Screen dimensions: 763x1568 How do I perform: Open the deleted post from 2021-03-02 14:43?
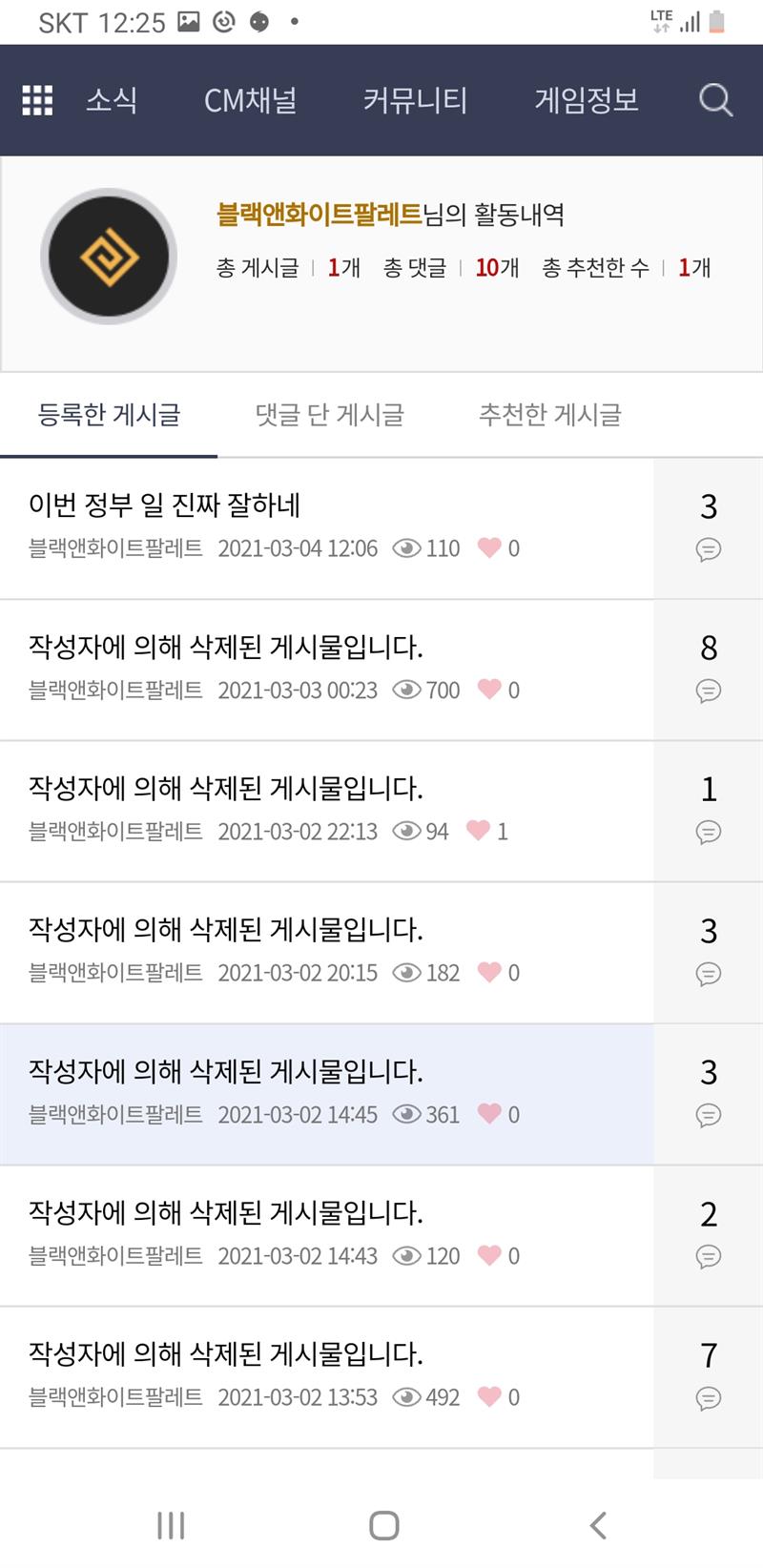coord(226,1213)
